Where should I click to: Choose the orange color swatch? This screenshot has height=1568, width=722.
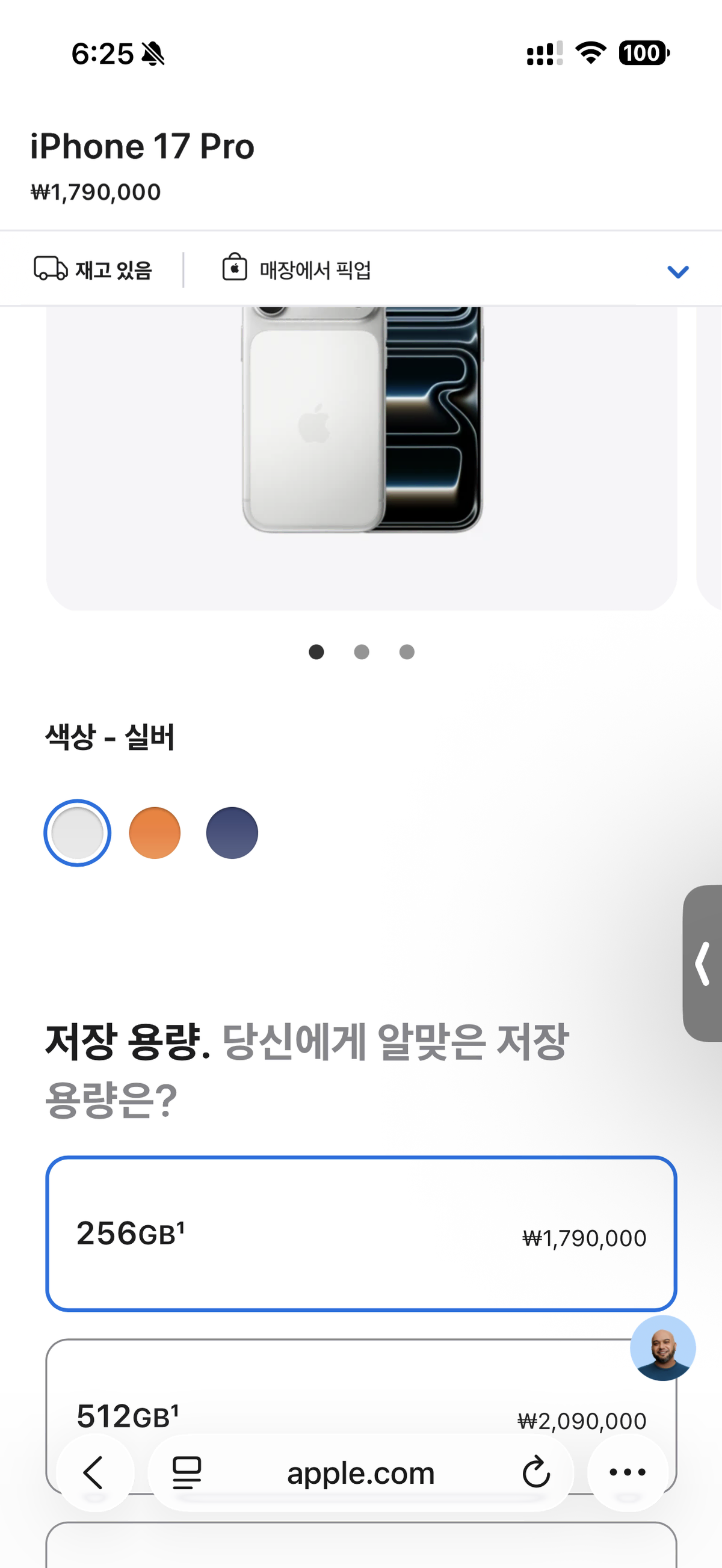(x=155, y=832)
